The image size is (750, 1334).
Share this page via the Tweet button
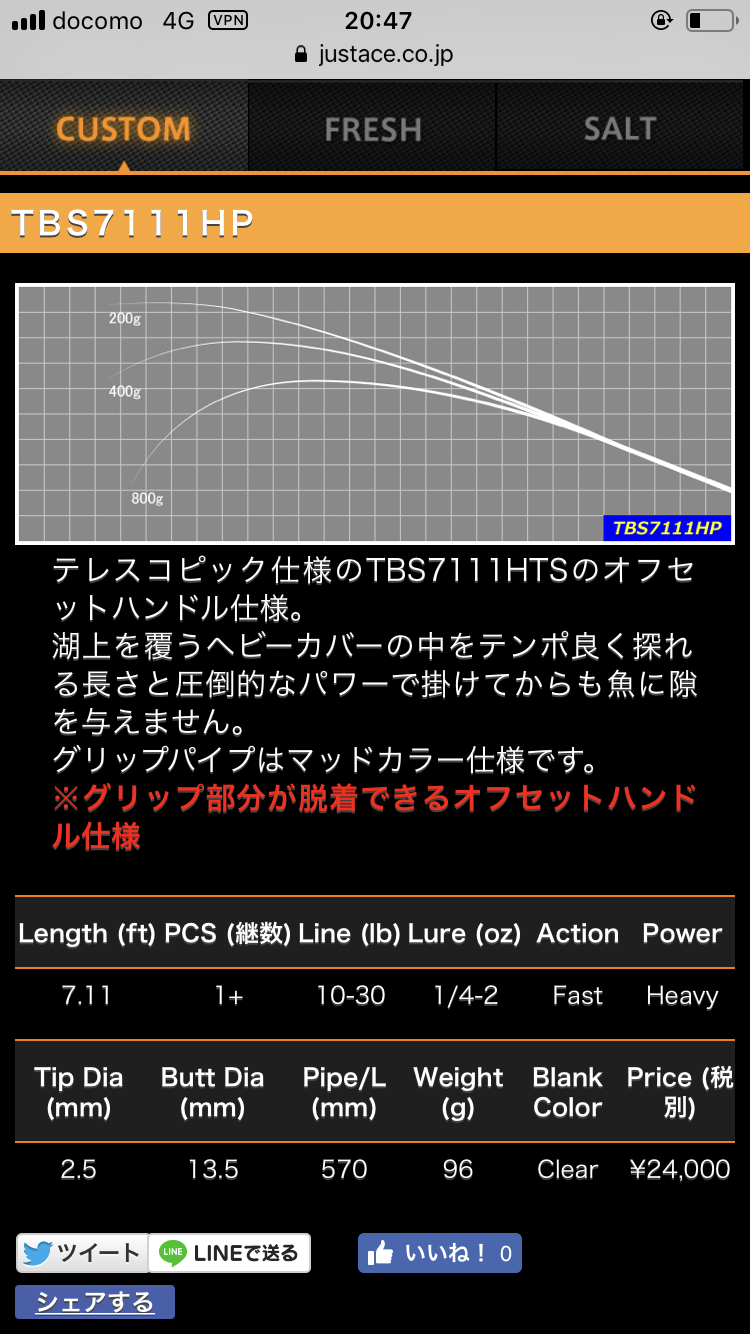point(82,1252)
